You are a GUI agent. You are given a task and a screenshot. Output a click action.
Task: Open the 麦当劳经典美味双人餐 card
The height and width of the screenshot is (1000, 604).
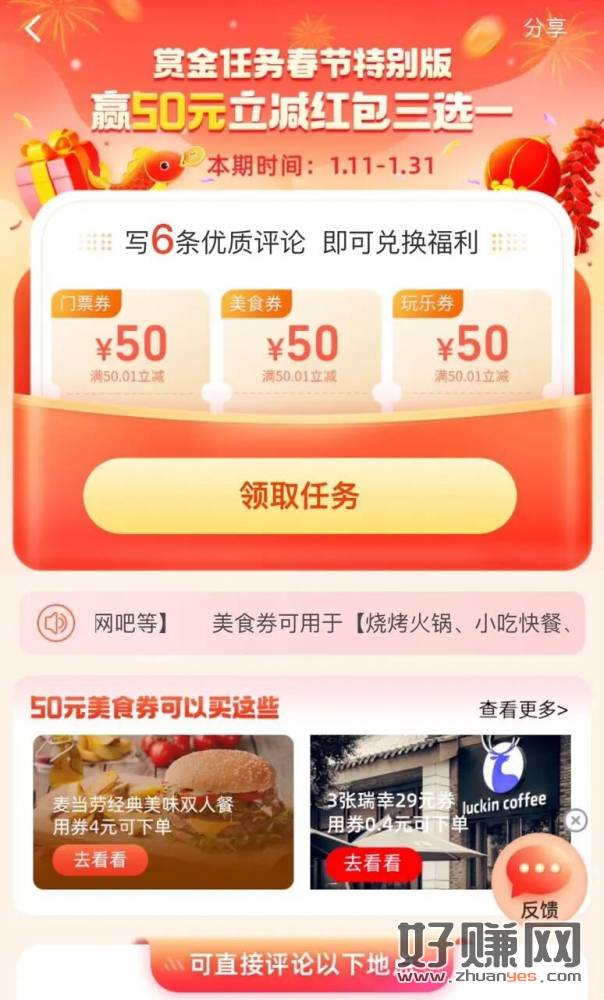163,800
